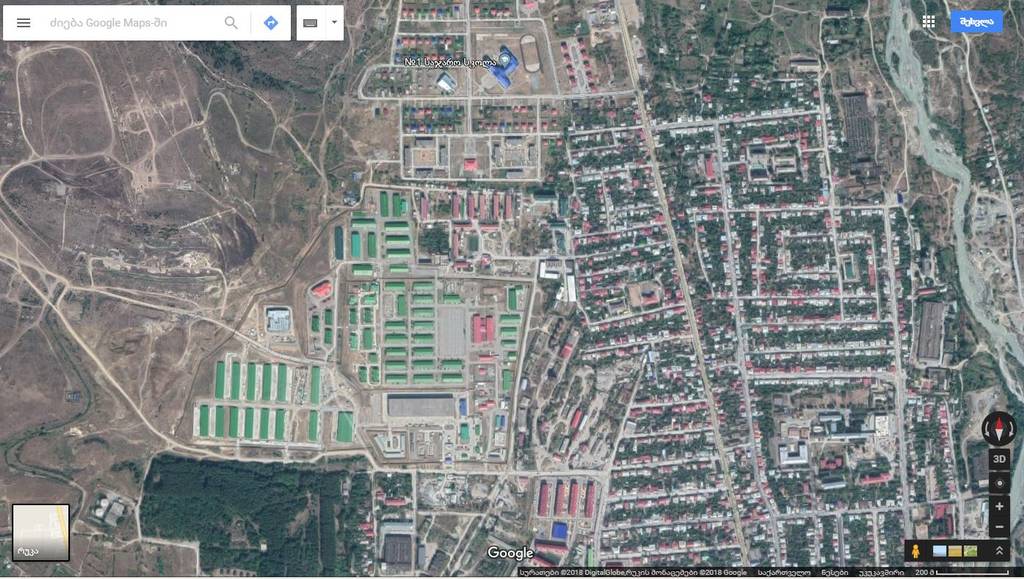This screenshot has width=1024, height=579.
Task: Expand the input tools dropdown arrow
Action: click(334, 23)
